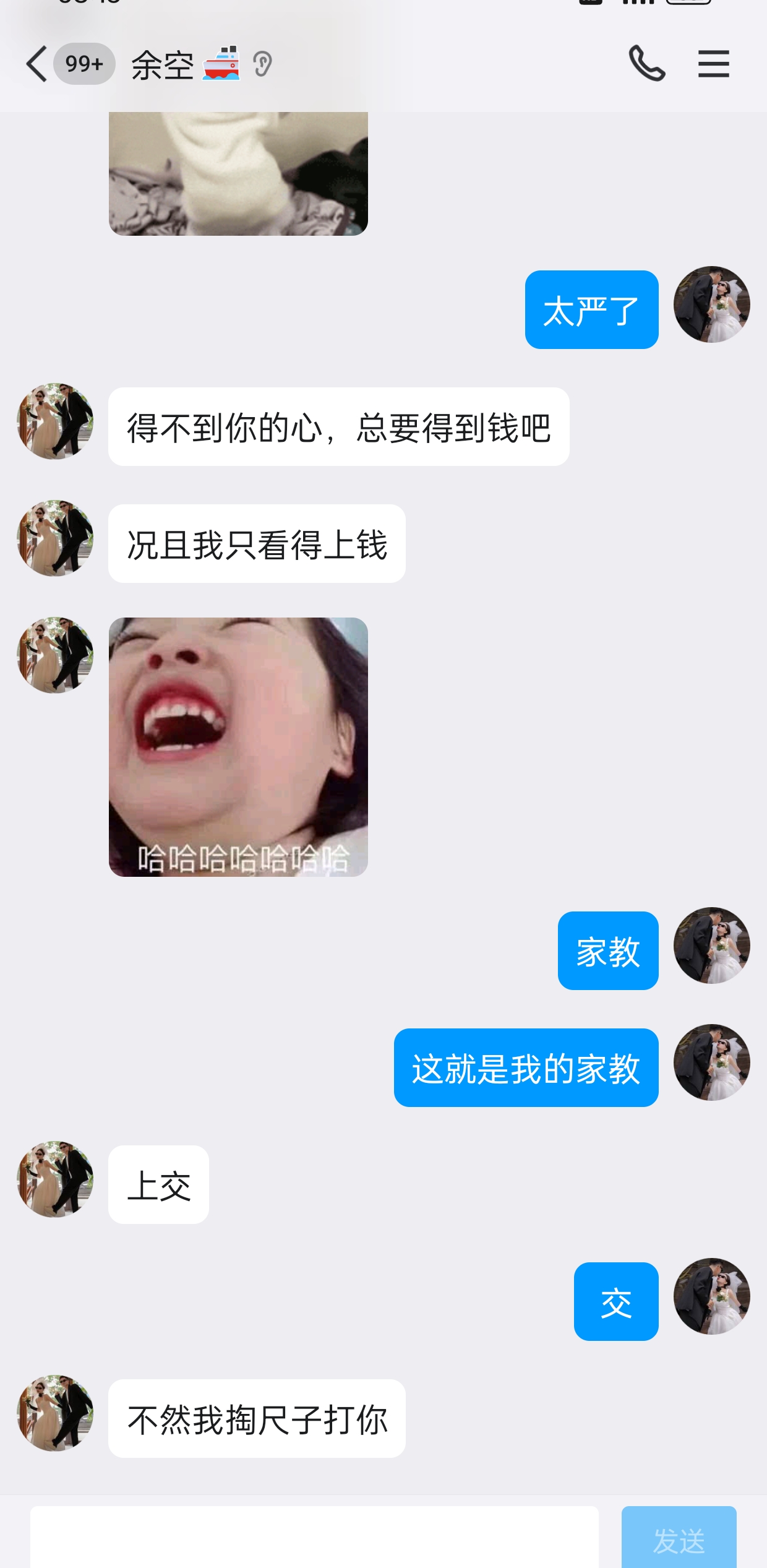Open the chat settings menu
This screenshot has width=767, height=1568.
coord(713,64)
